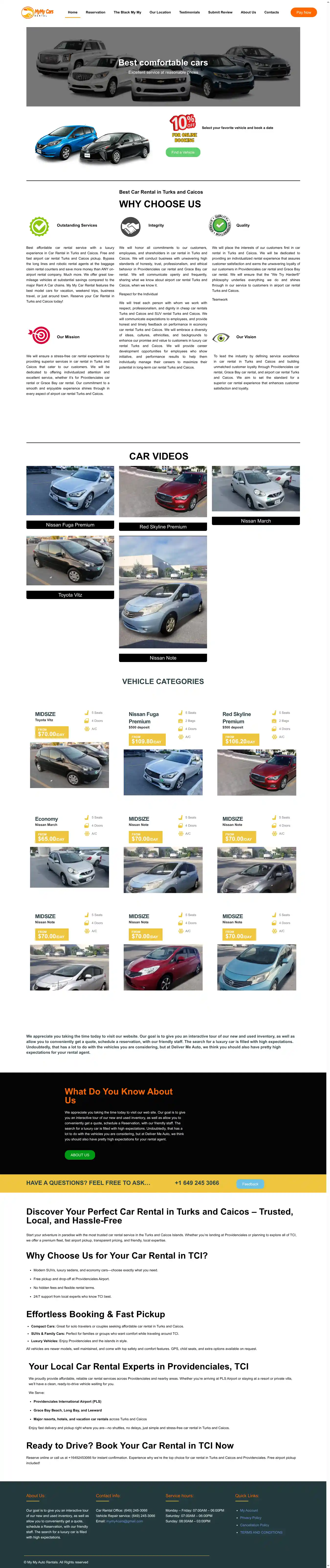Open the Submit Review page
This screenshot has width=330, height=1568.
(x=220, y=12)
